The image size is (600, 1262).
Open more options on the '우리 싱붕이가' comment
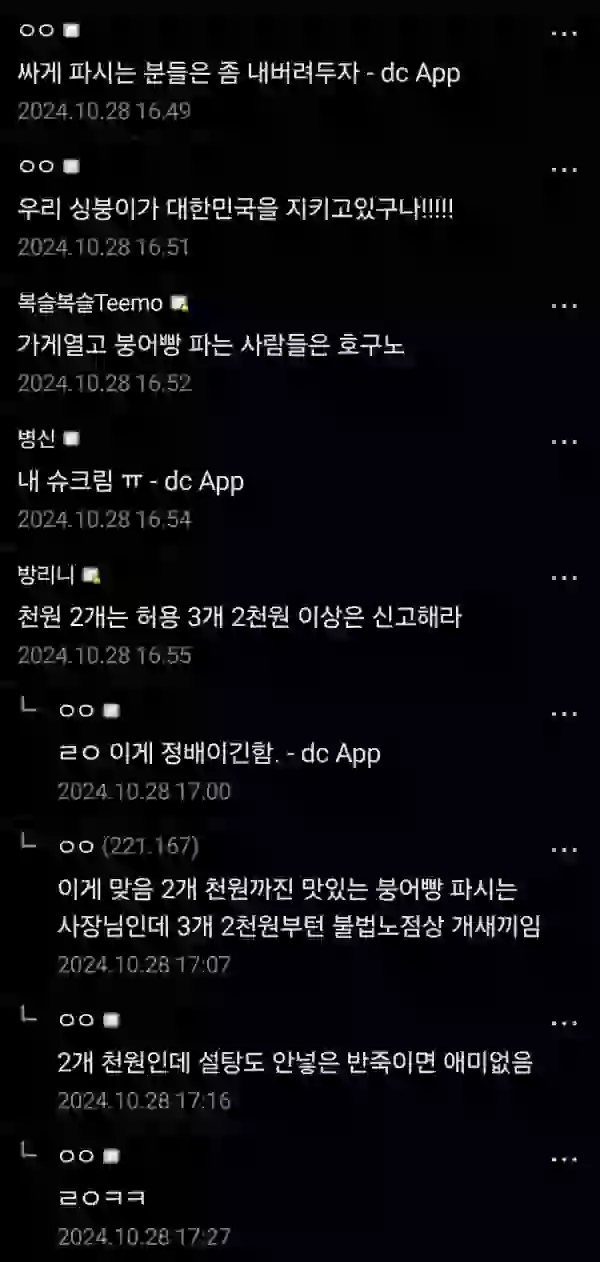pos(564,170)
